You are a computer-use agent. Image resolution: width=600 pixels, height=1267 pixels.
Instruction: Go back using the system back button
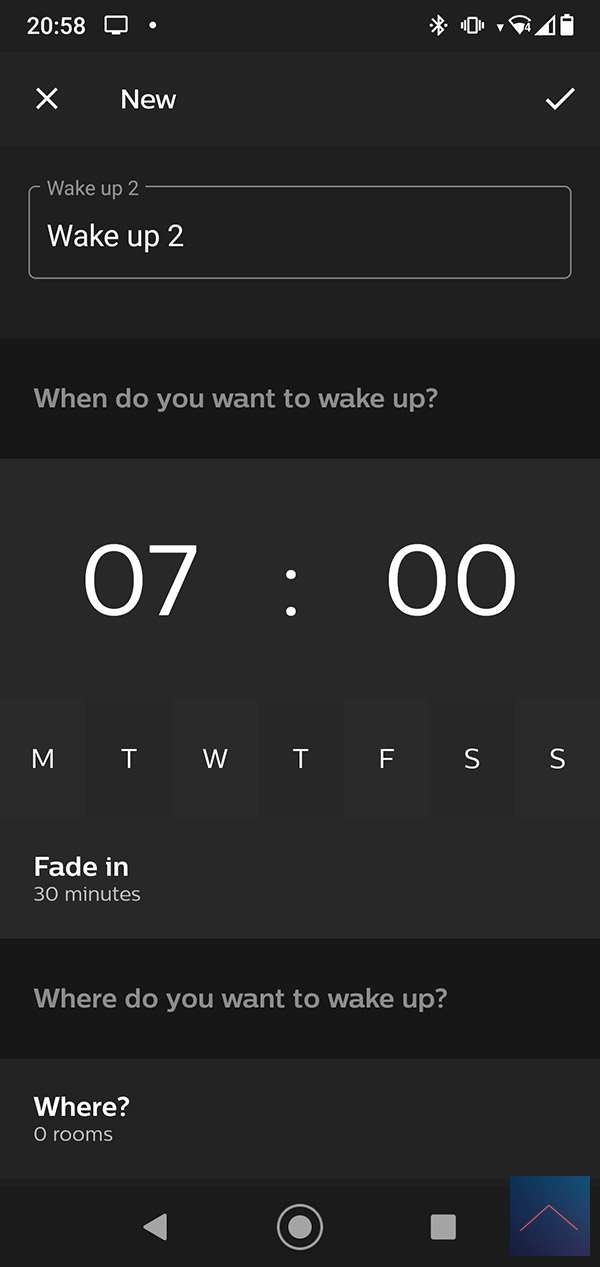tap(155, 1226)
